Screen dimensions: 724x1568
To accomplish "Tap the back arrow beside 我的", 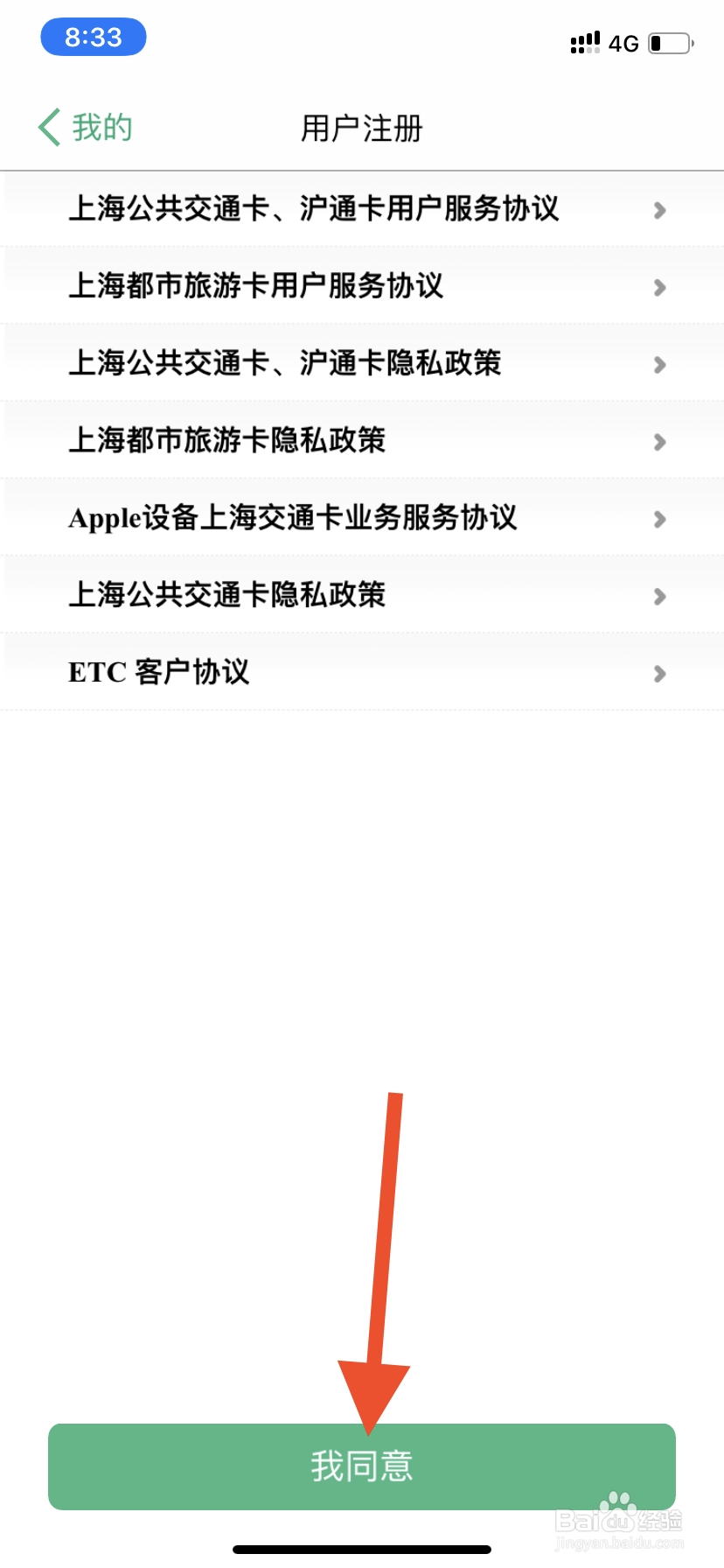I will coord(48,127).
